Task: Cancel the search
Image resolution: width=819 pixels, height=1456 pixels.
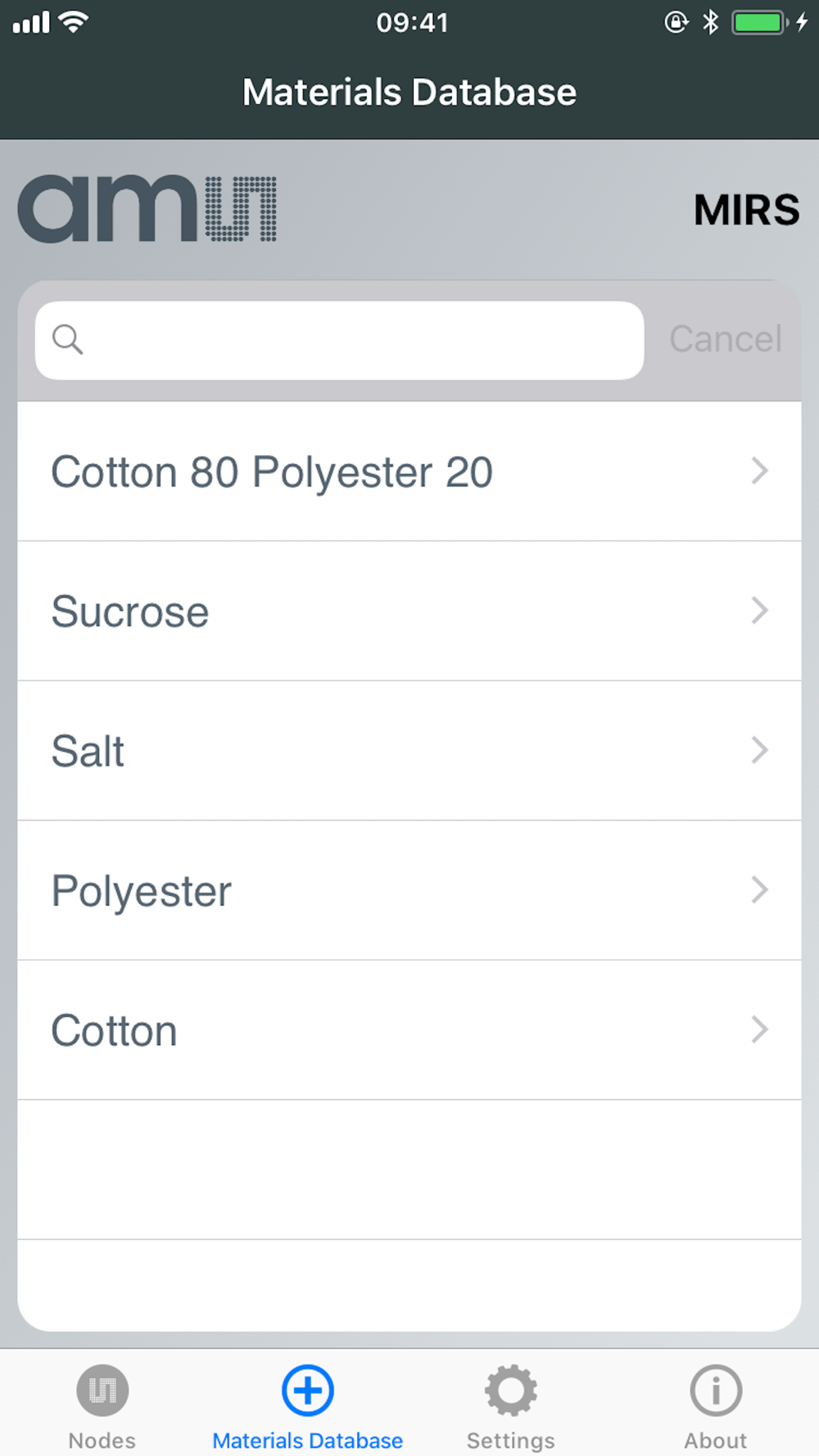Action: click(x=726, y=339)
